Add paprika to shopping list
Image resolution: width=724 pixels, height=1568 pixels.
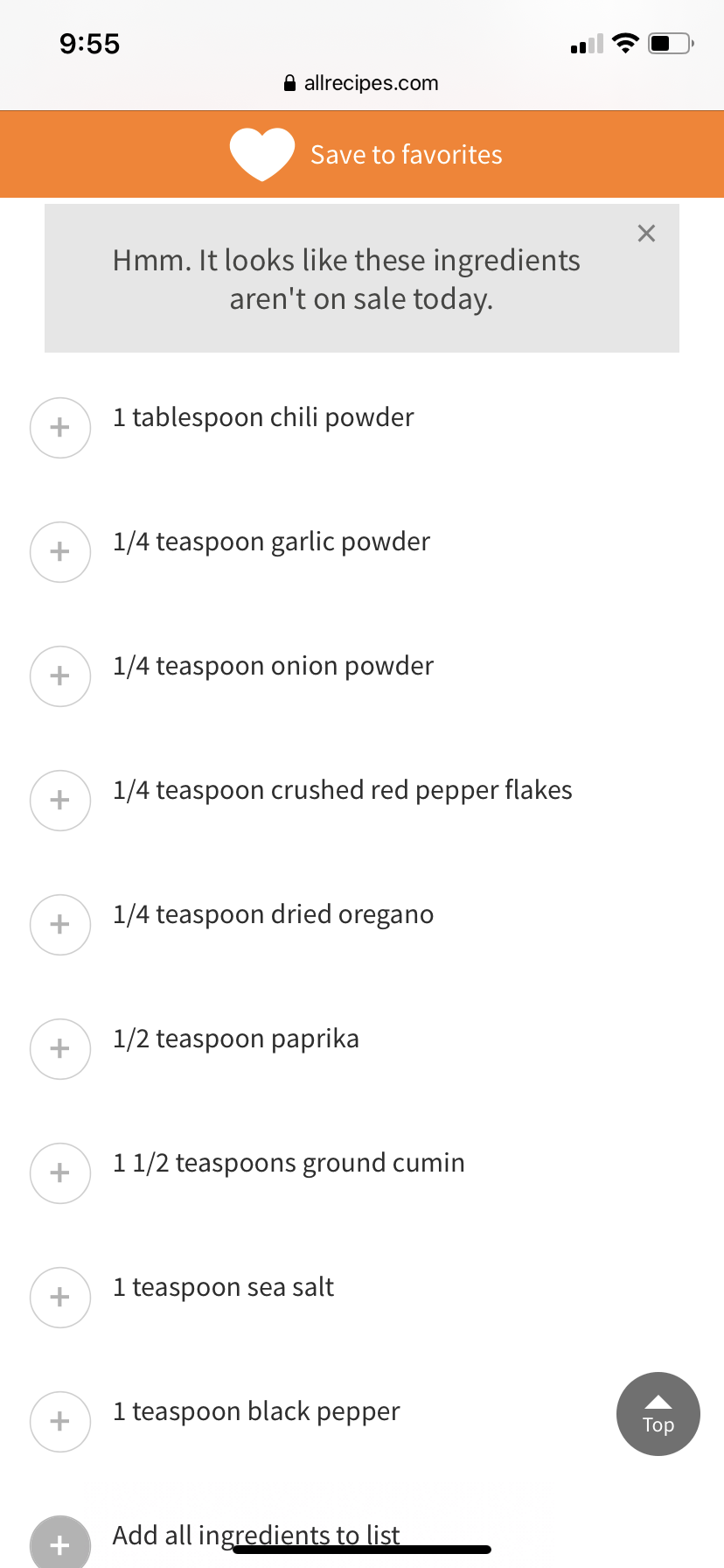click(x=60, y=1049)
